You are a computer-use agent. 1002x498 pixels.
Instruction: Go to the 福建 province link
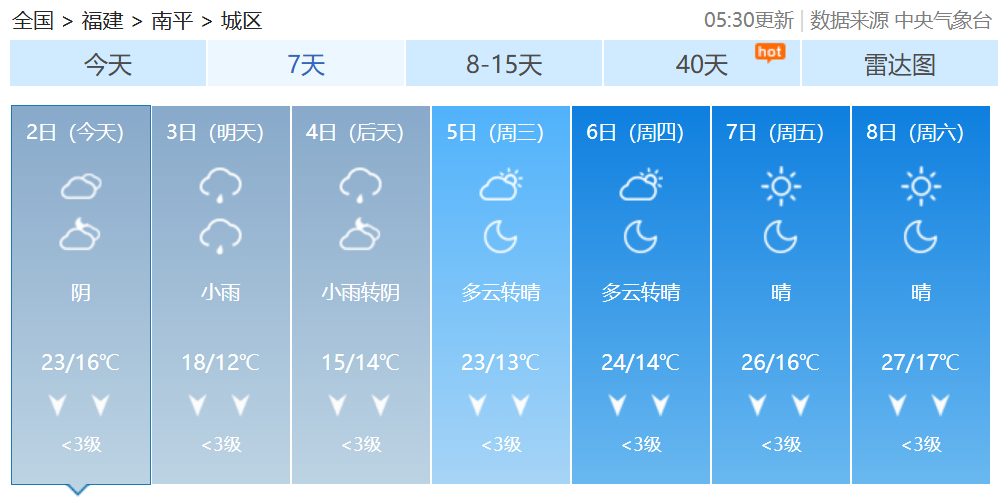[102, 21]
